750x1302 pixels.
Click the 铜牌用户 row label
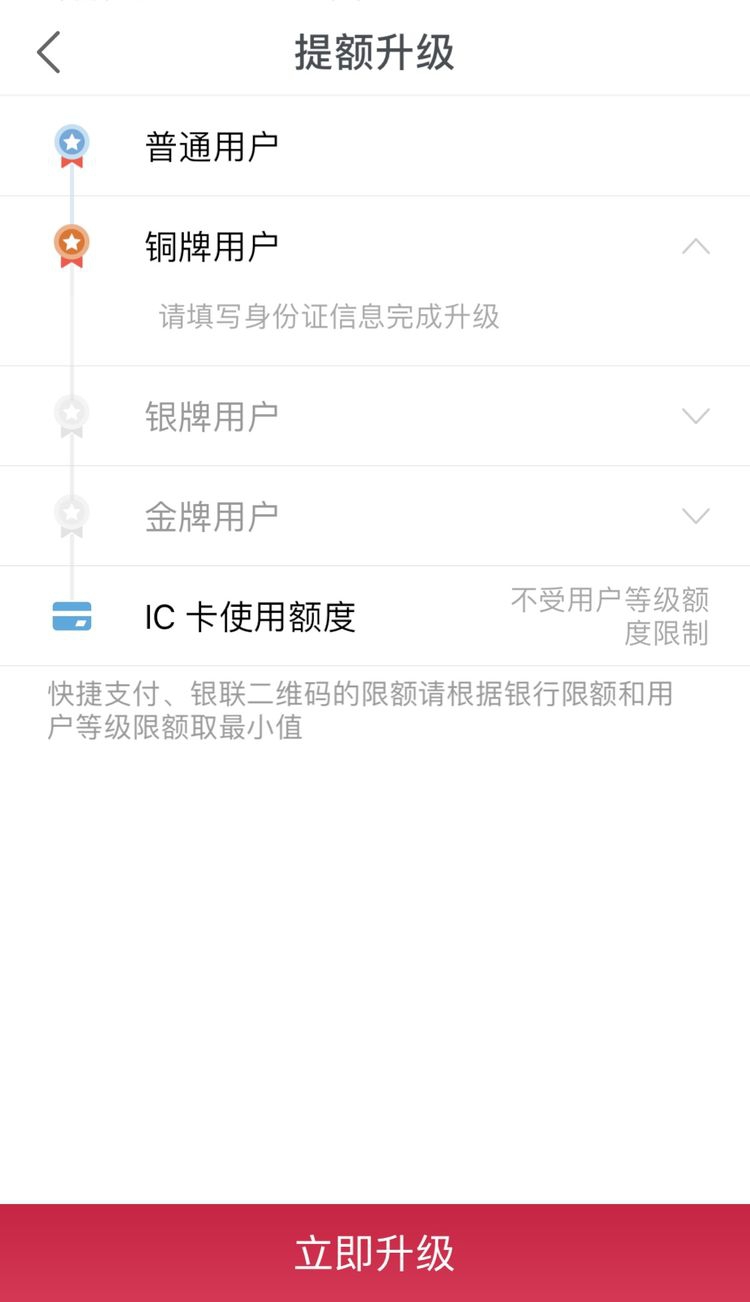click(x=210, y=246)
